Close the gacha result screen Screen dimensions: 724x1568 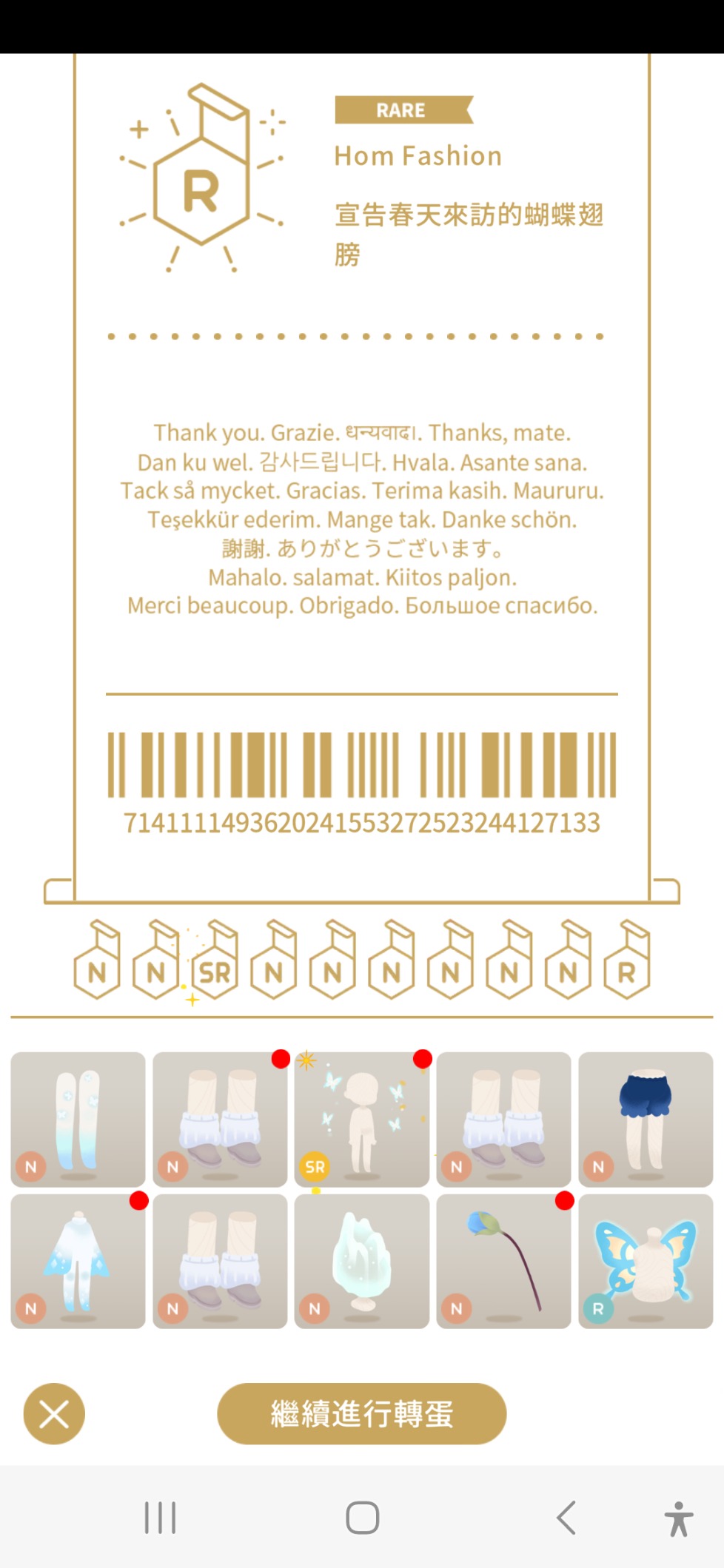click(x=54, y=1413)
